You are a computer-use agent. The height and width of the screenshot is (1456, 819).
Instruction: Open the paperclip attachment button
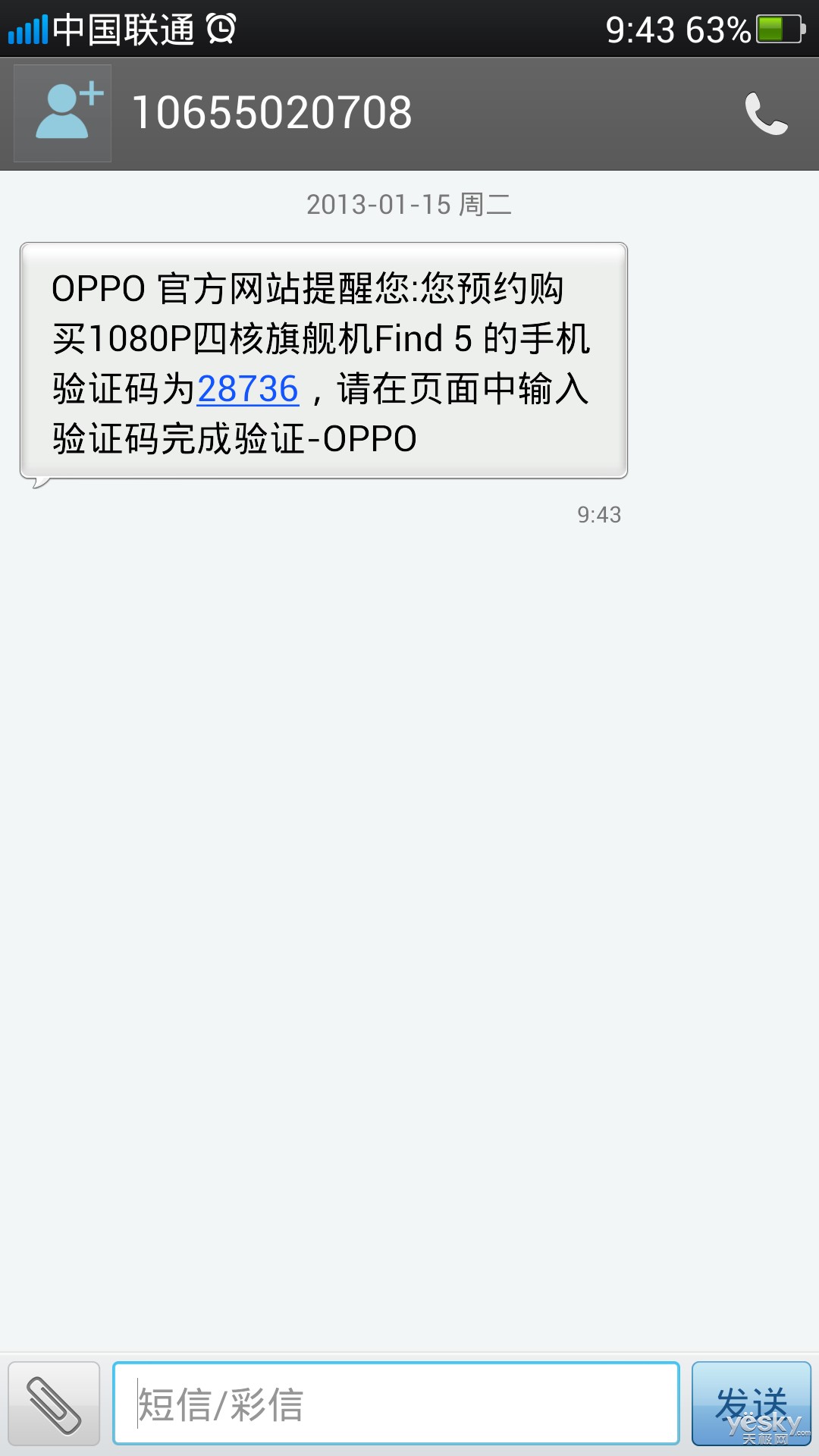54,1404
